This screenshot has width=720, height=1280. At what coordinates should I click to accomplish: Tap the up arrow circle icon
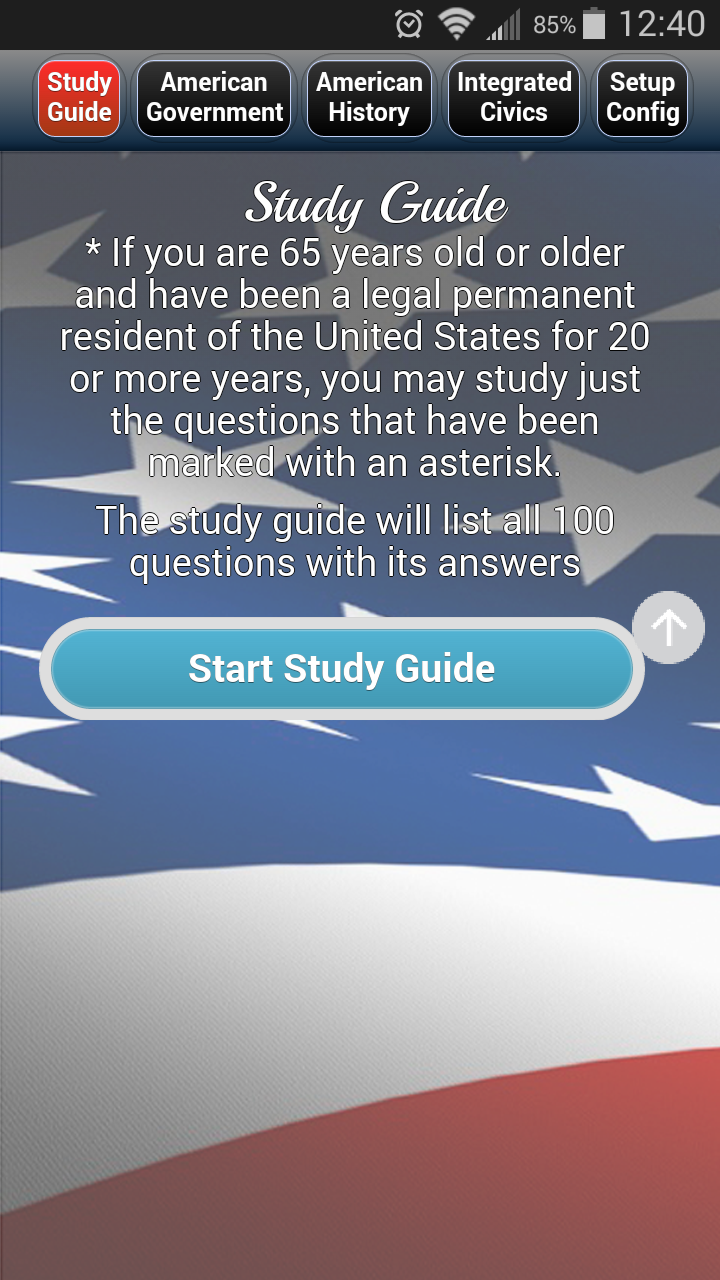(669, 628)
